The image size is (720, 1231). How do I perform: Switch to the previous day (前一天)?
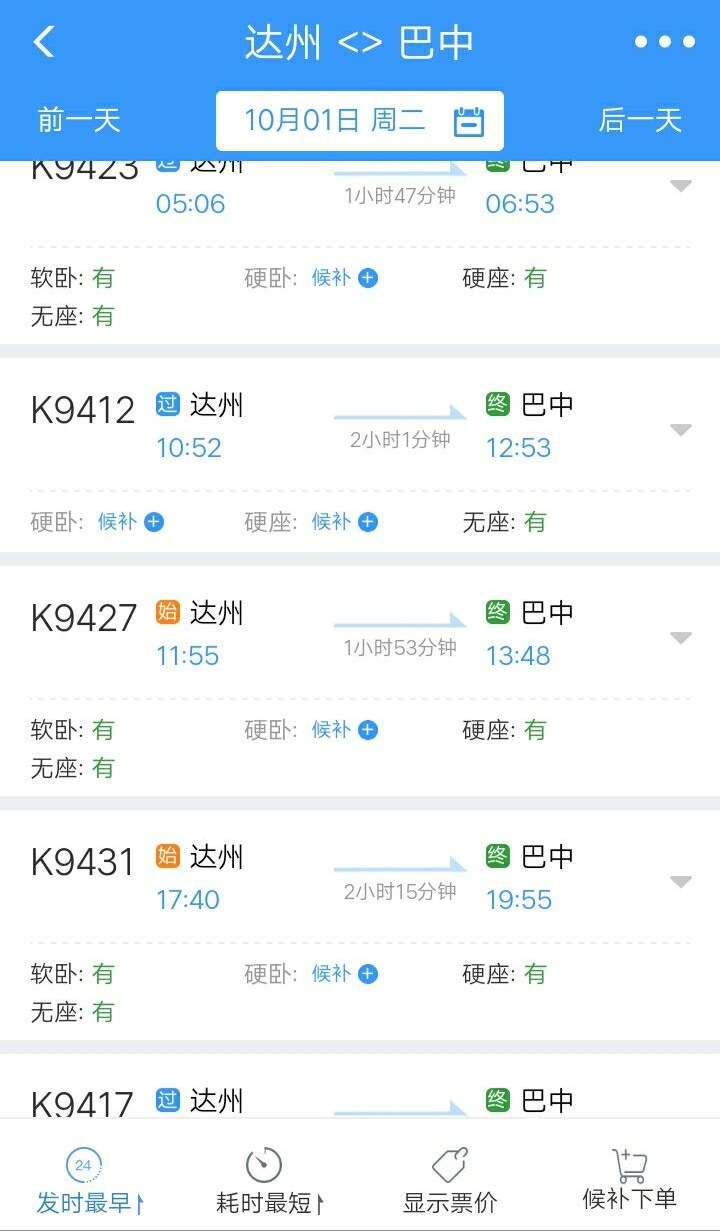point(79,121)
